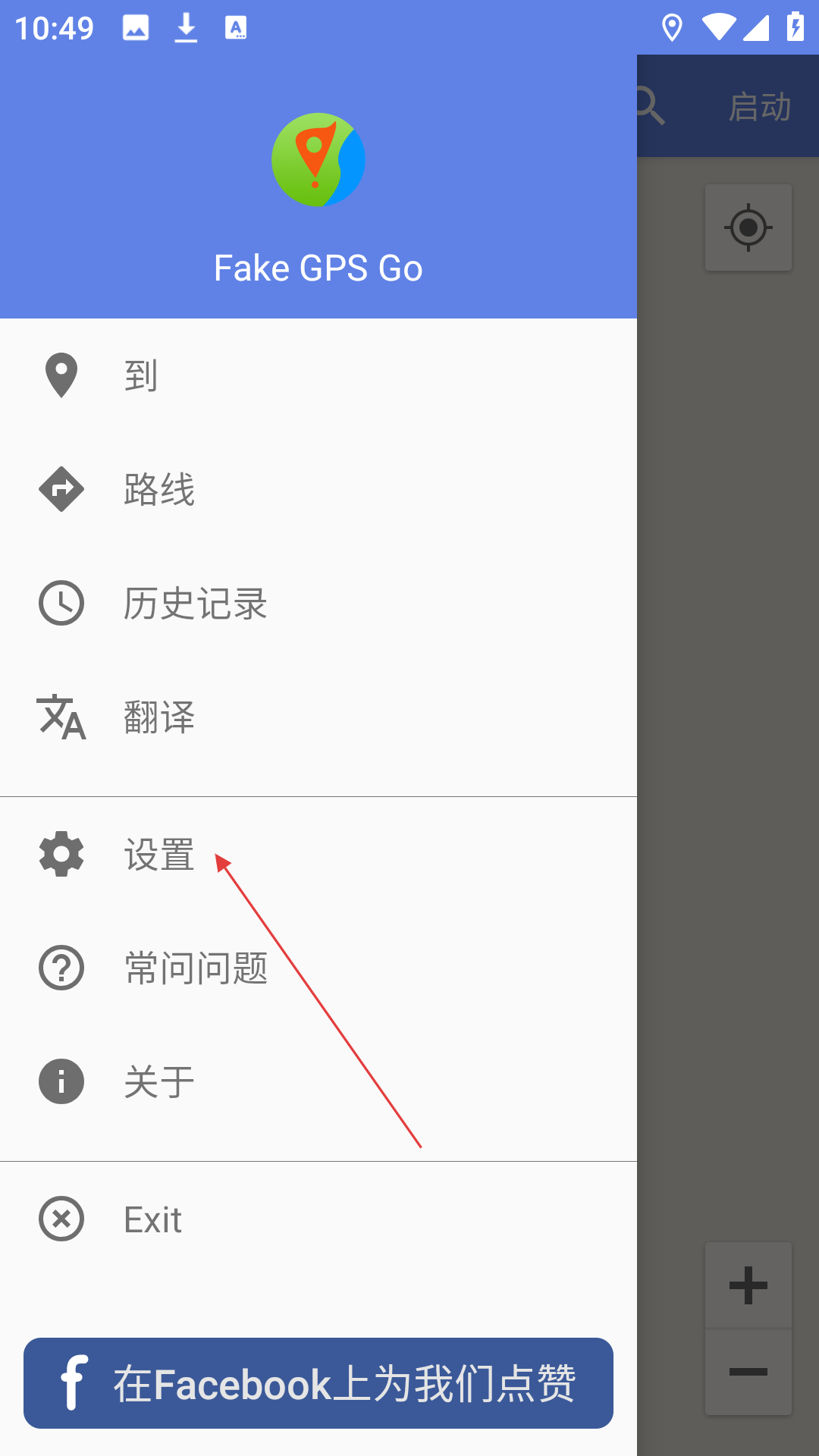Like us on Facebook button
819x1456 pixels.
318,1383
